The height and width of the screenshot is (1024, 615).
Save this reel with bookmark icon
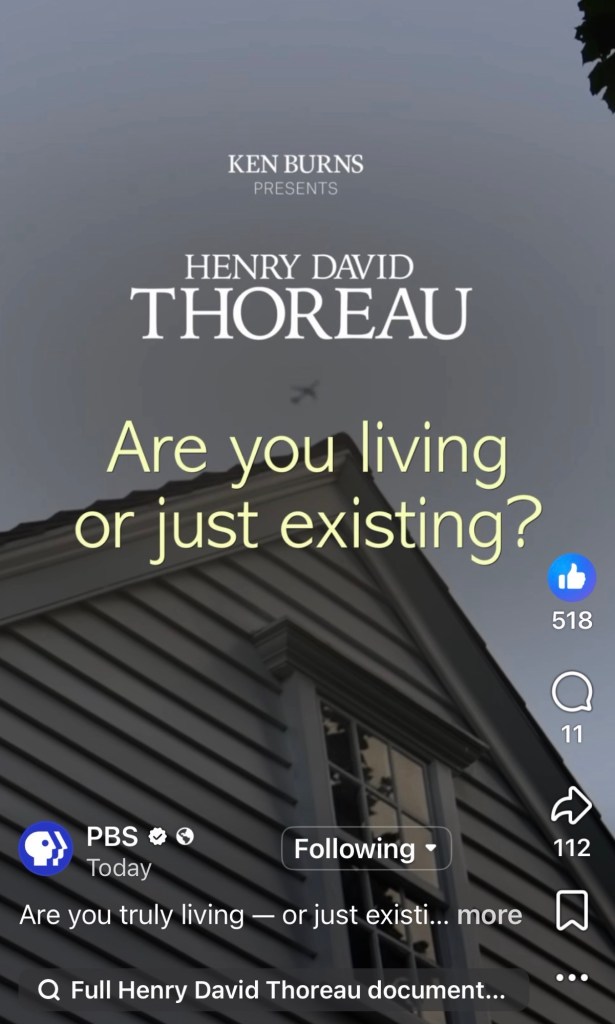pyautogui.click(x=571, y=911)
